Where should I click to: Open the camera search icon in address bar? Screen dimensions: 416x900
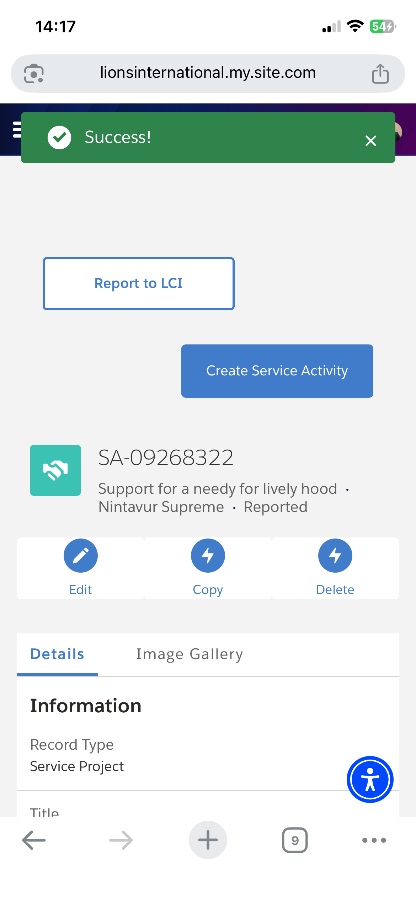coord(34,74)
